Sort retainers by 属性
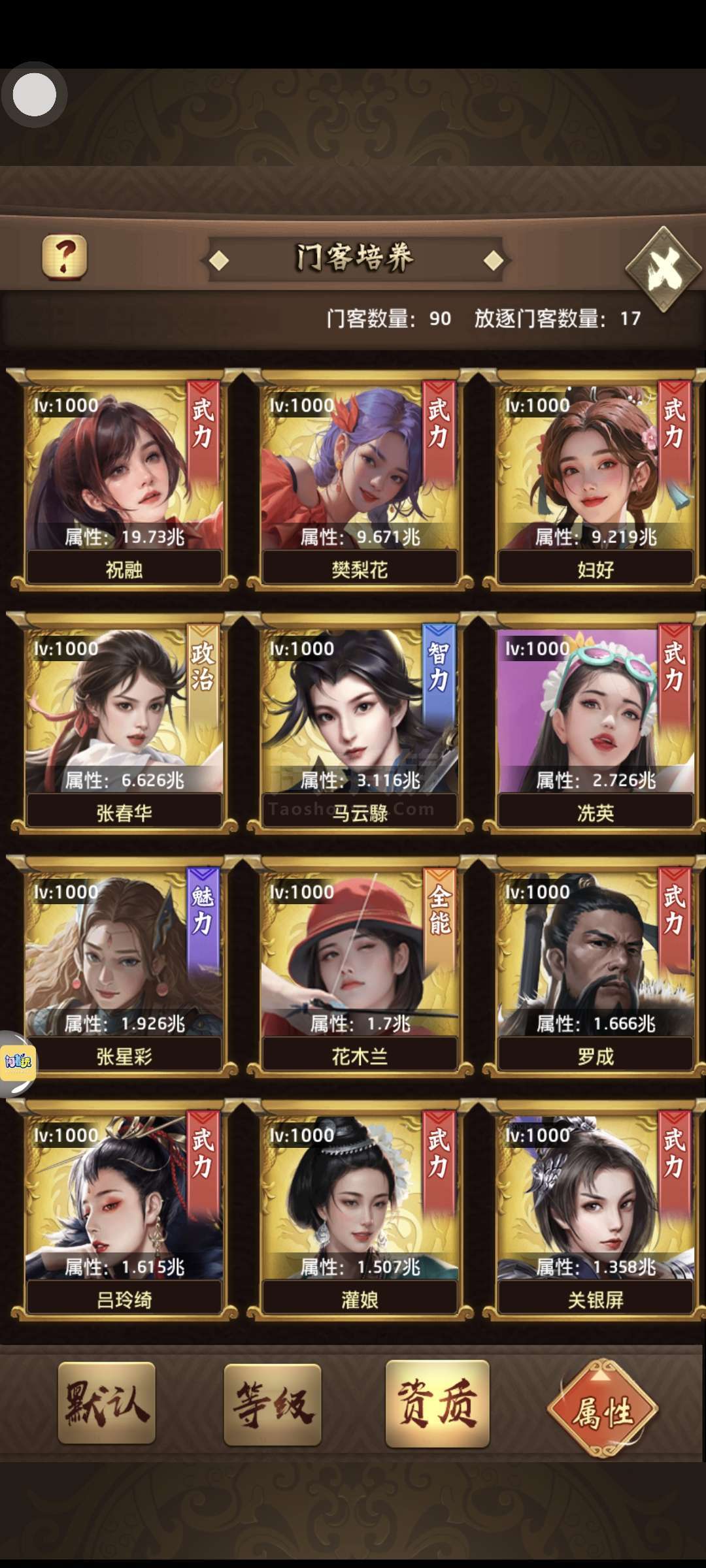 click(602, 1408)
